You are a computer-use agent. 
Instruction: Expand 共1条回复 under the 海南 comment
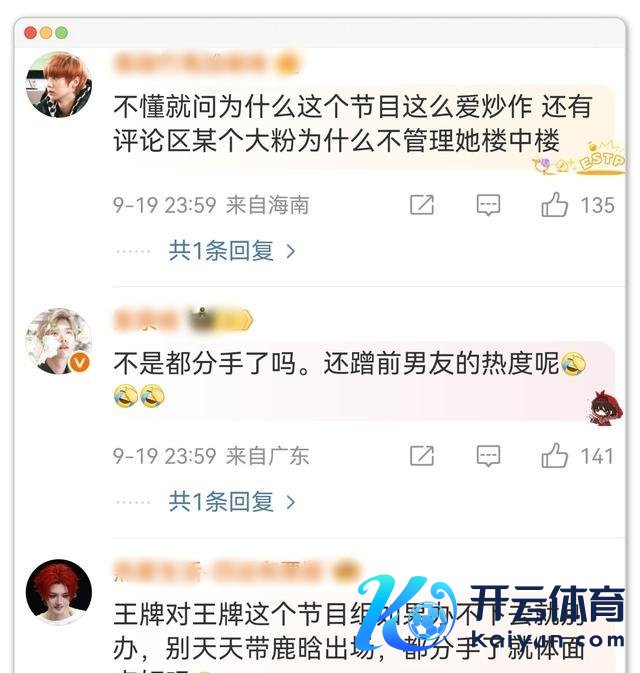tap(232, 251)
